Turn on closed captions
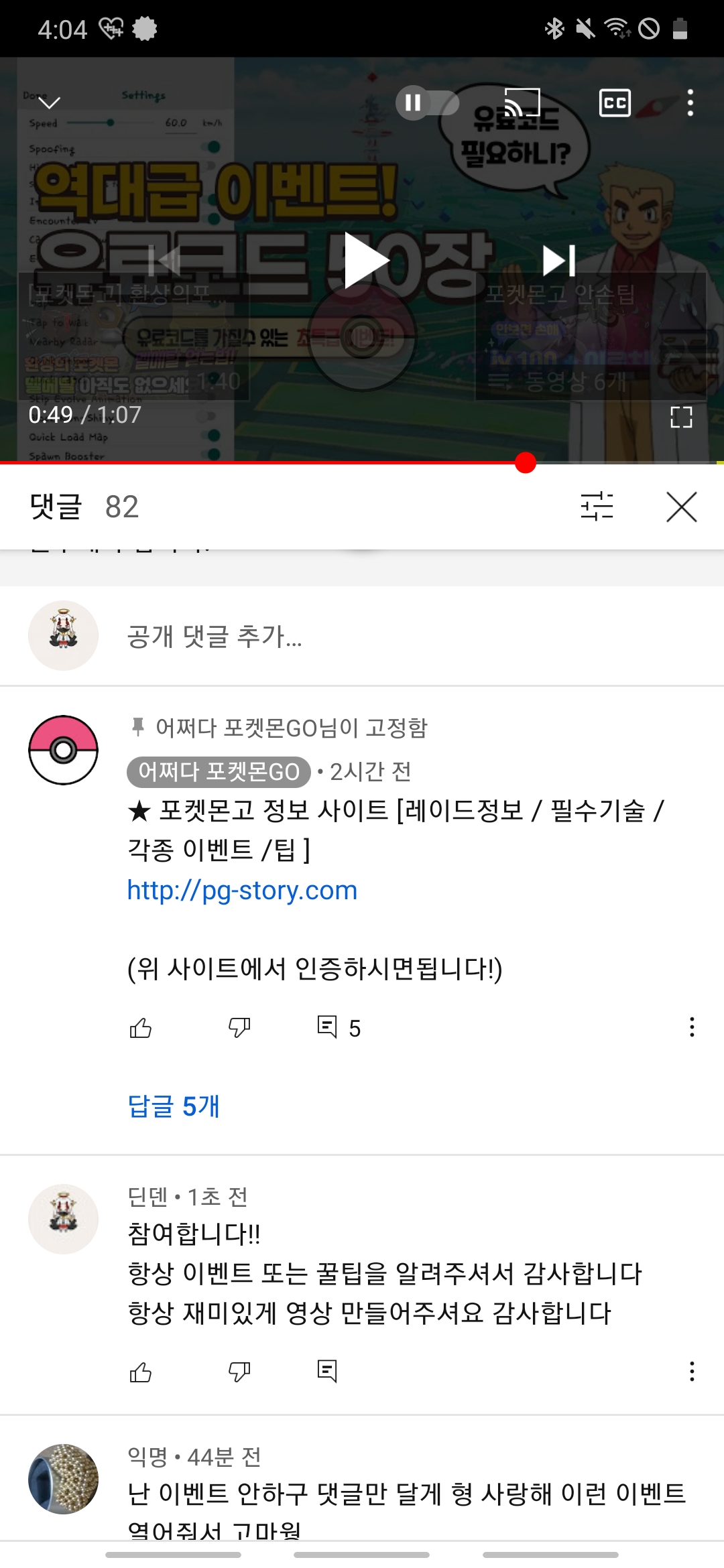The image size is (724, 1568). (x=614, y=103)
